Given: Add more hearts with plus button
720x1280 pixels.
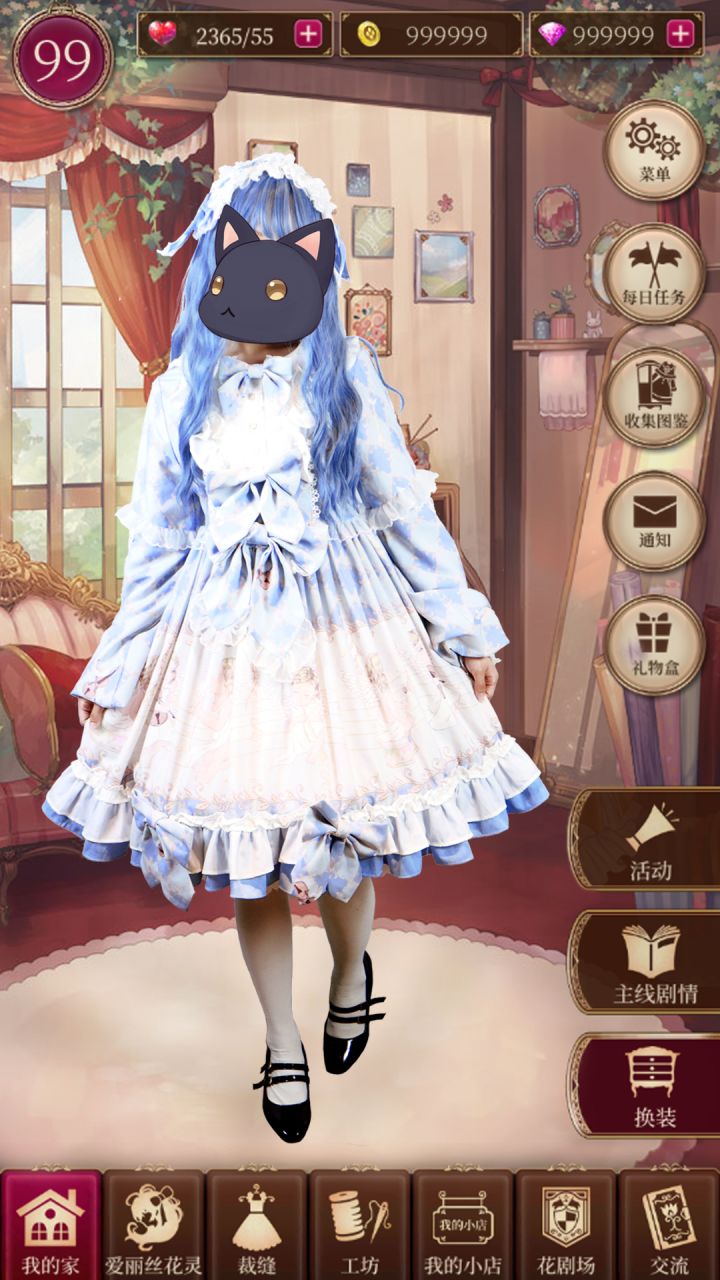Looking at the screenshot, I should coord(308,35).
